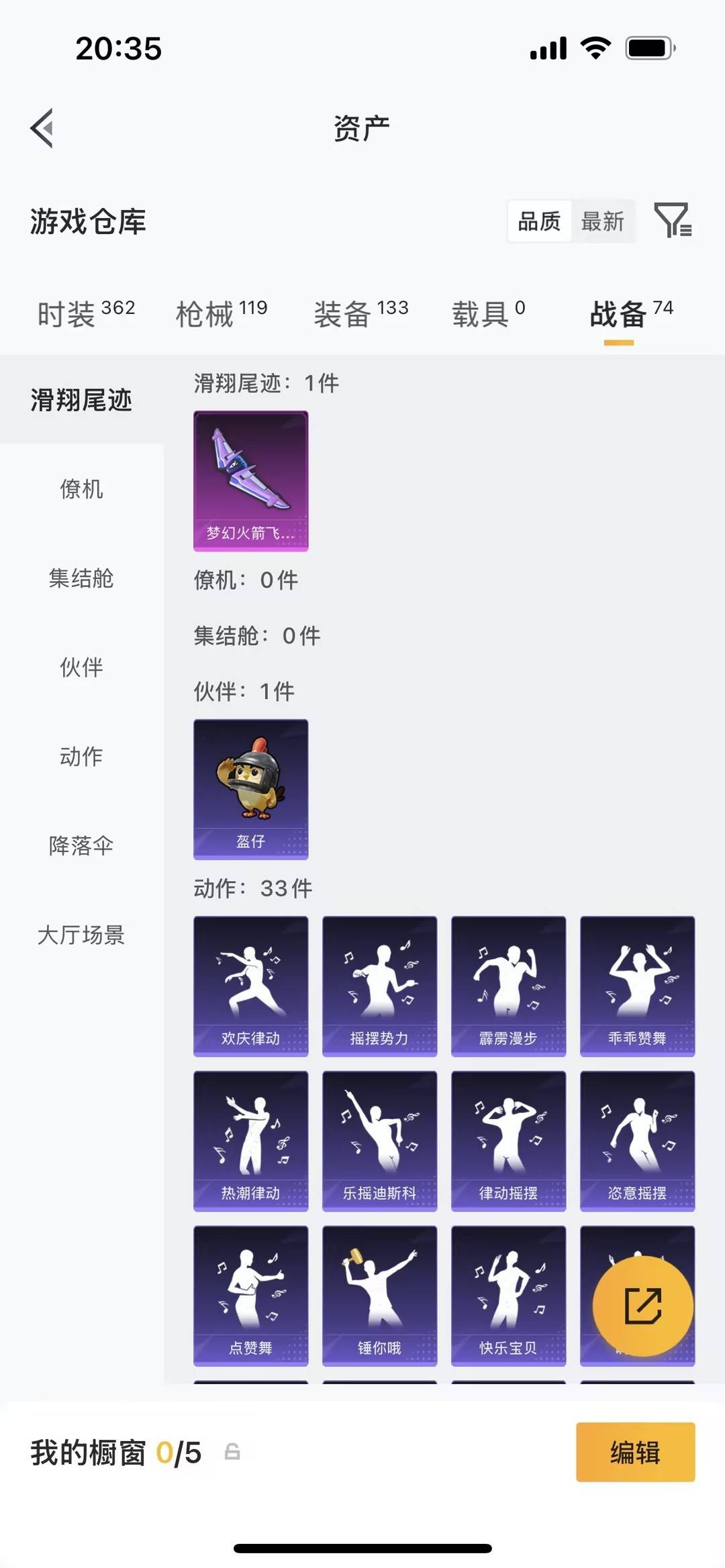Open the 欢庆律动 dance emote
Image resolution: width=725 pixels, height=1568 pixels.
pyautogui.click(x=250, y=985)
